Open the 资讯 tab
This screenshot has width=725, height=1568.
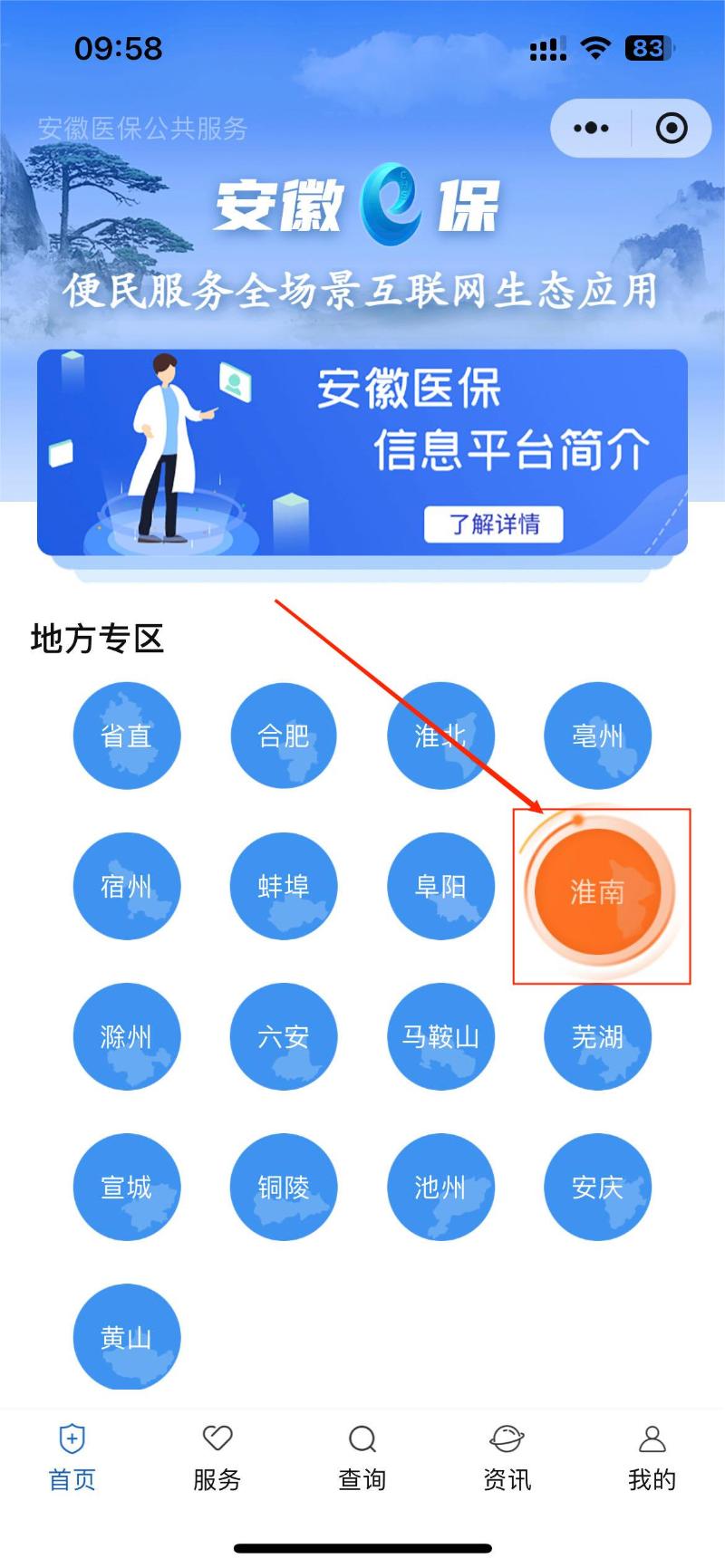(507, 1458)
